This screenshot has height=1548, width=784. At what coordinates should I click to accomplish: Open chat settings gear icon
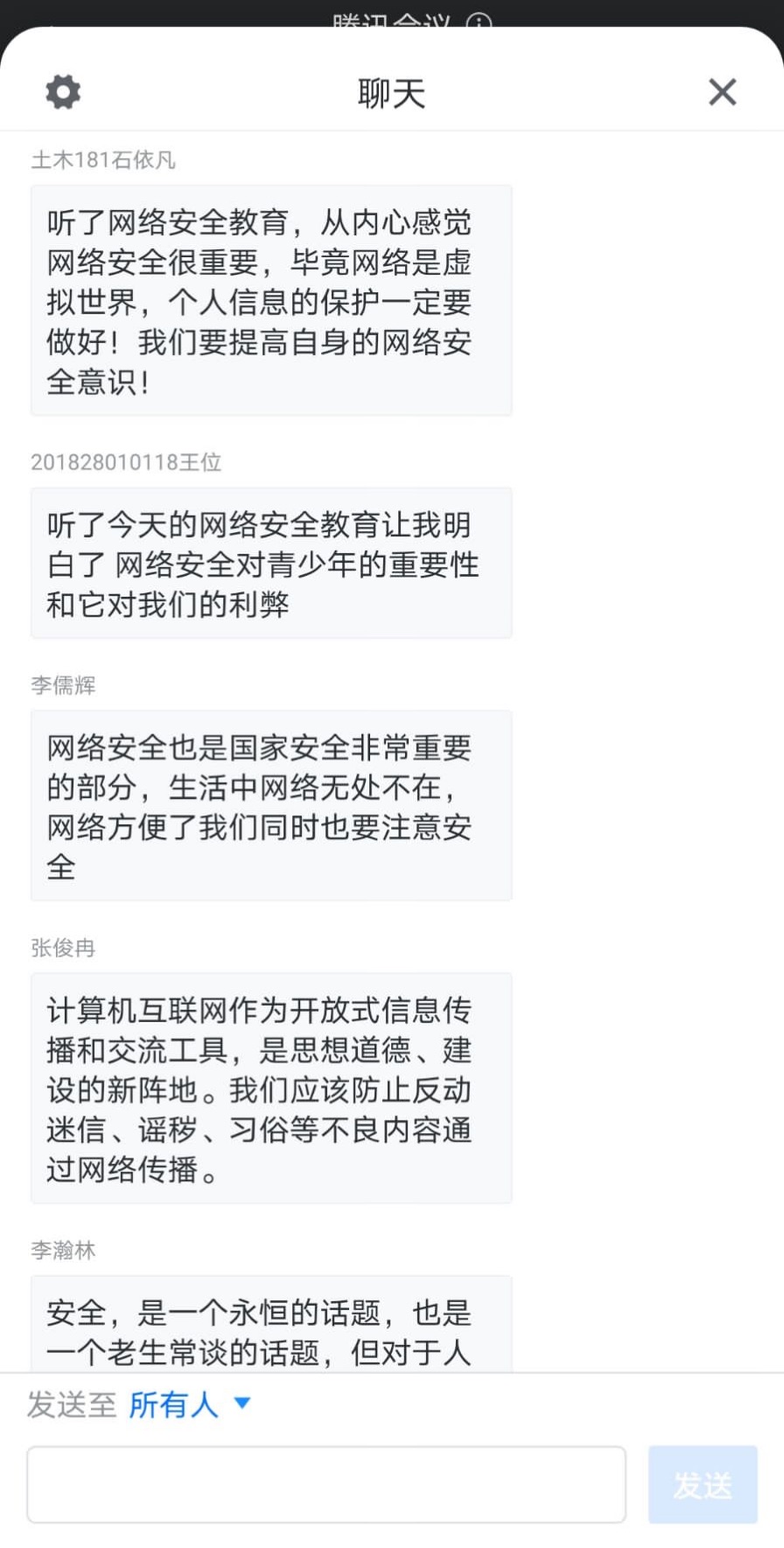pos(63,92)
